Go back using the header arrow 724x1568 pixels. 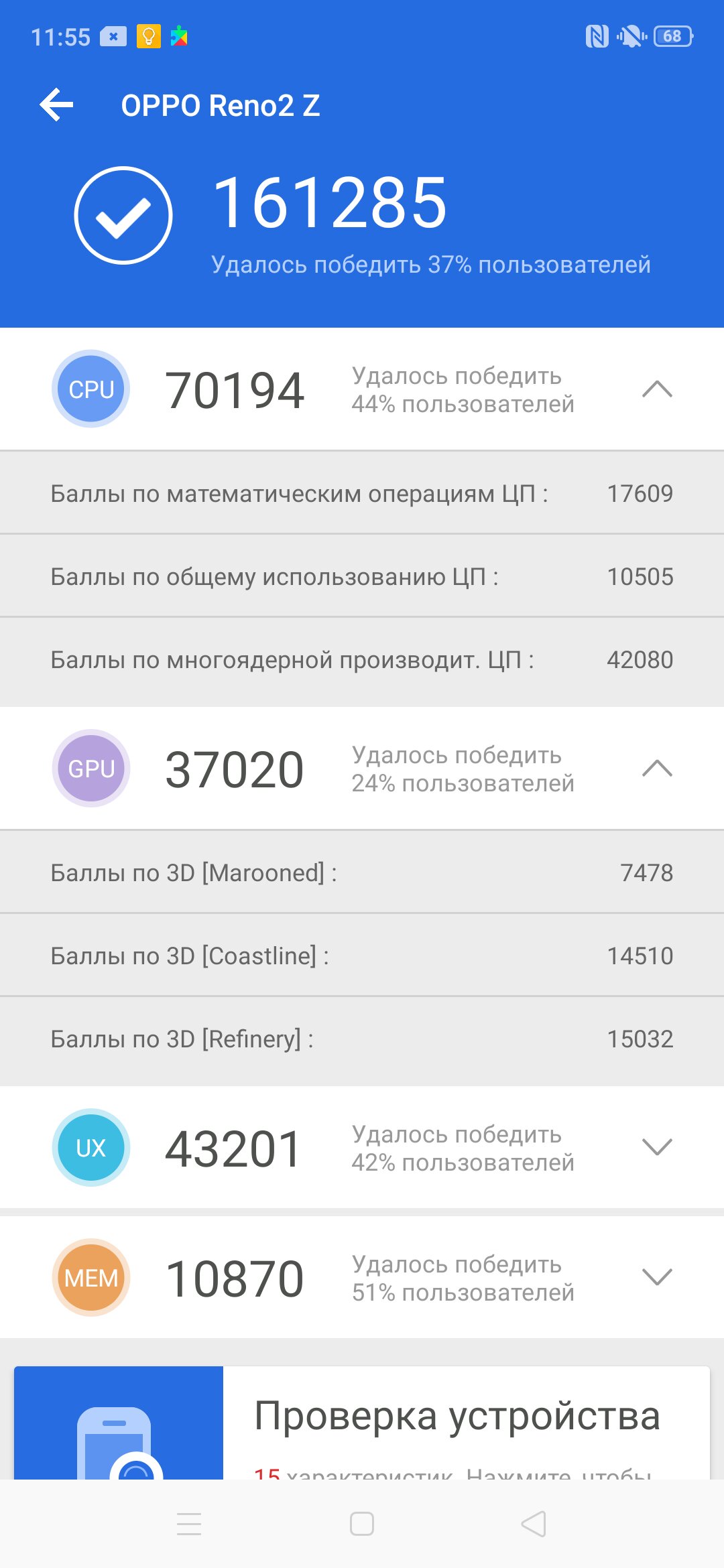56,105
